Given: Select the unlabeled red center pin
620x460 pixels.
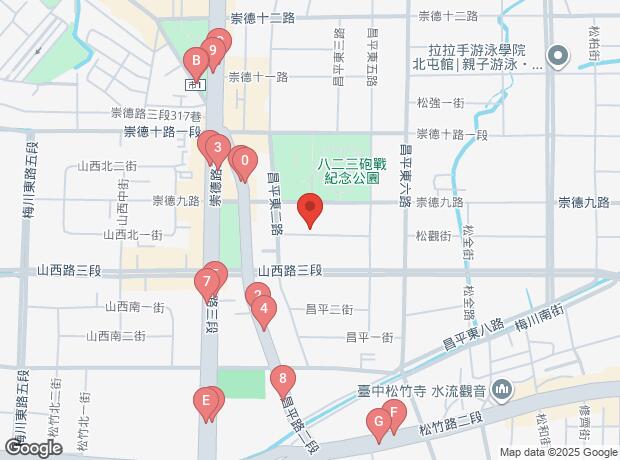Looking at the screenshot, I should (311, 211).
